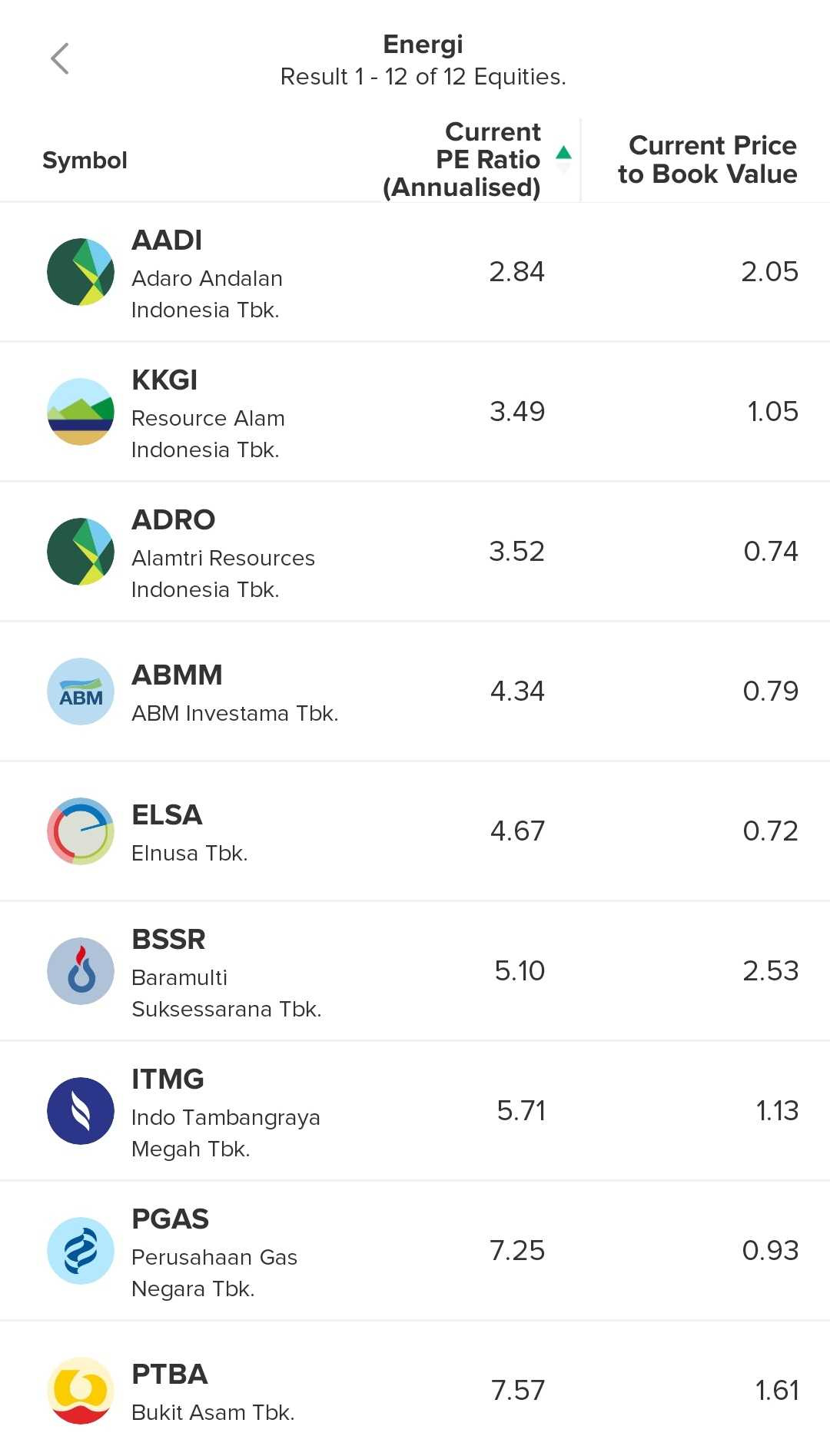Screen dimensions: 830x1456
Task: Tap the back chevron arrow
Action: pyautogui.click(x=61, y=58)
